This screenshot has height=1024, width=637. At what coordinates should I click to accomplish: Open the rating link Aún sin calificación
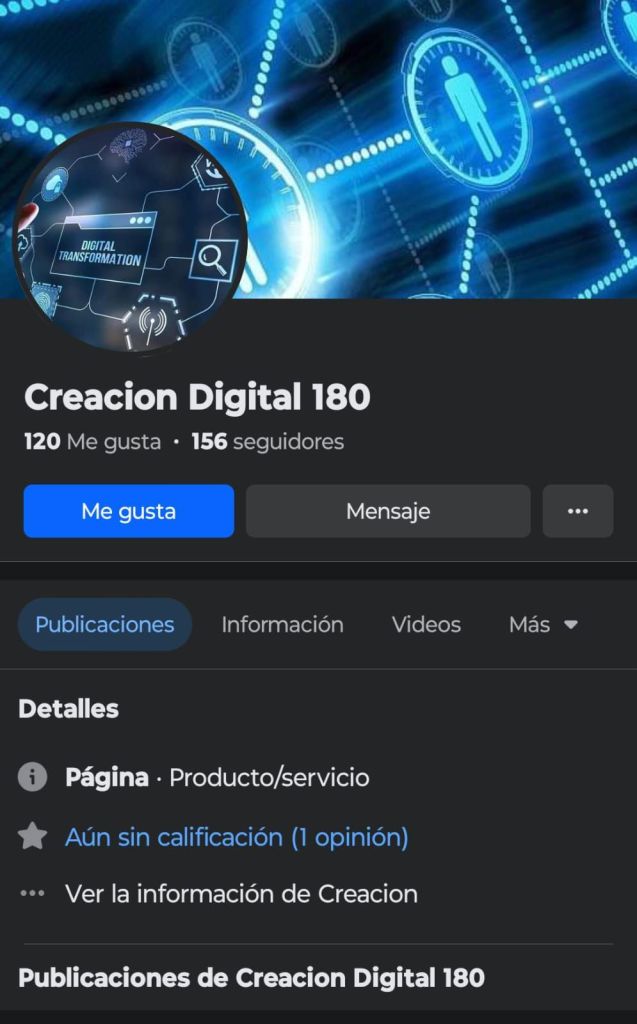click(x=236, y=836)
